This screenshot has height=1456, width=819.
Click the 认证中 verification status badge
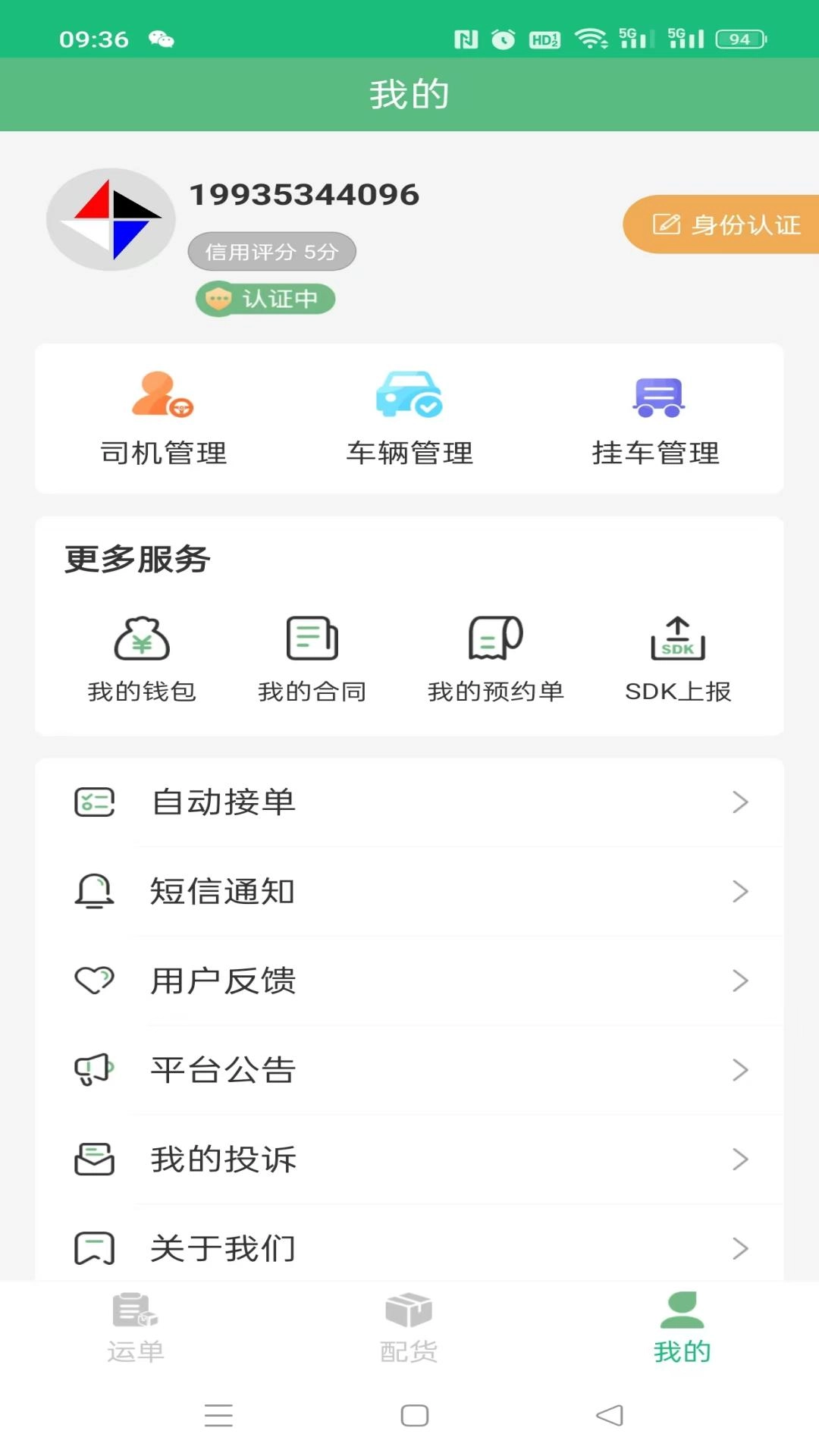point(265,299)
